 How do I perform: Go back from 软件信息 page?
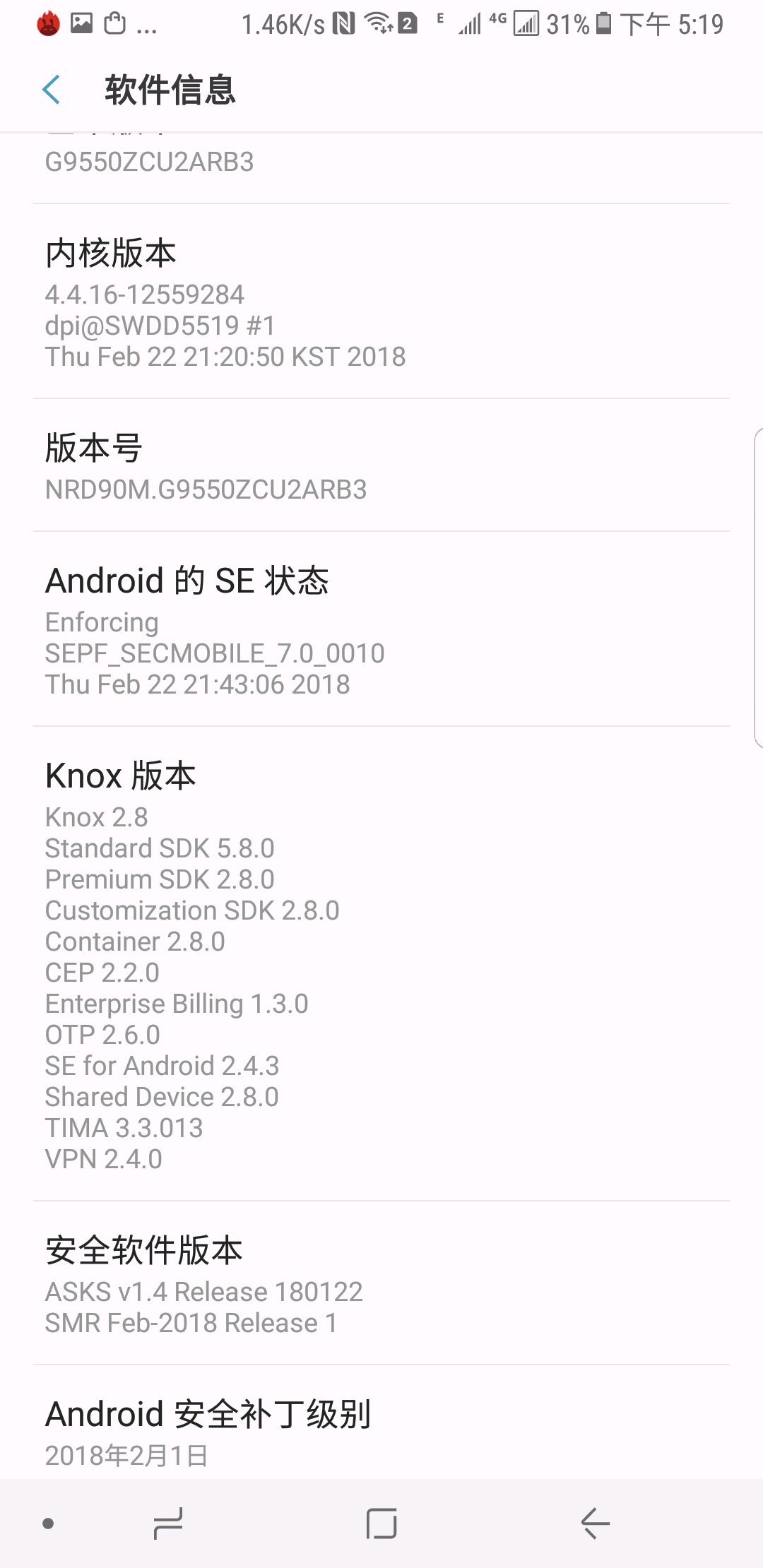coord(52,90)
